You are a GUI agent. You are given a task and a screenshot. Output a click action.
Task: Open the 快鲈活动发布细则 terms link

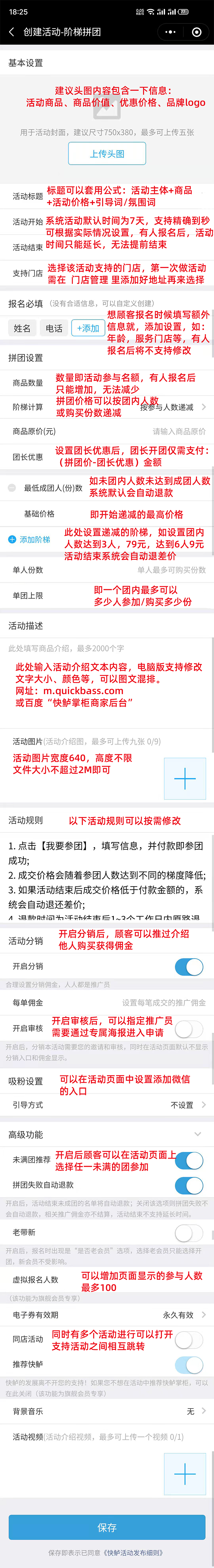134,1552
